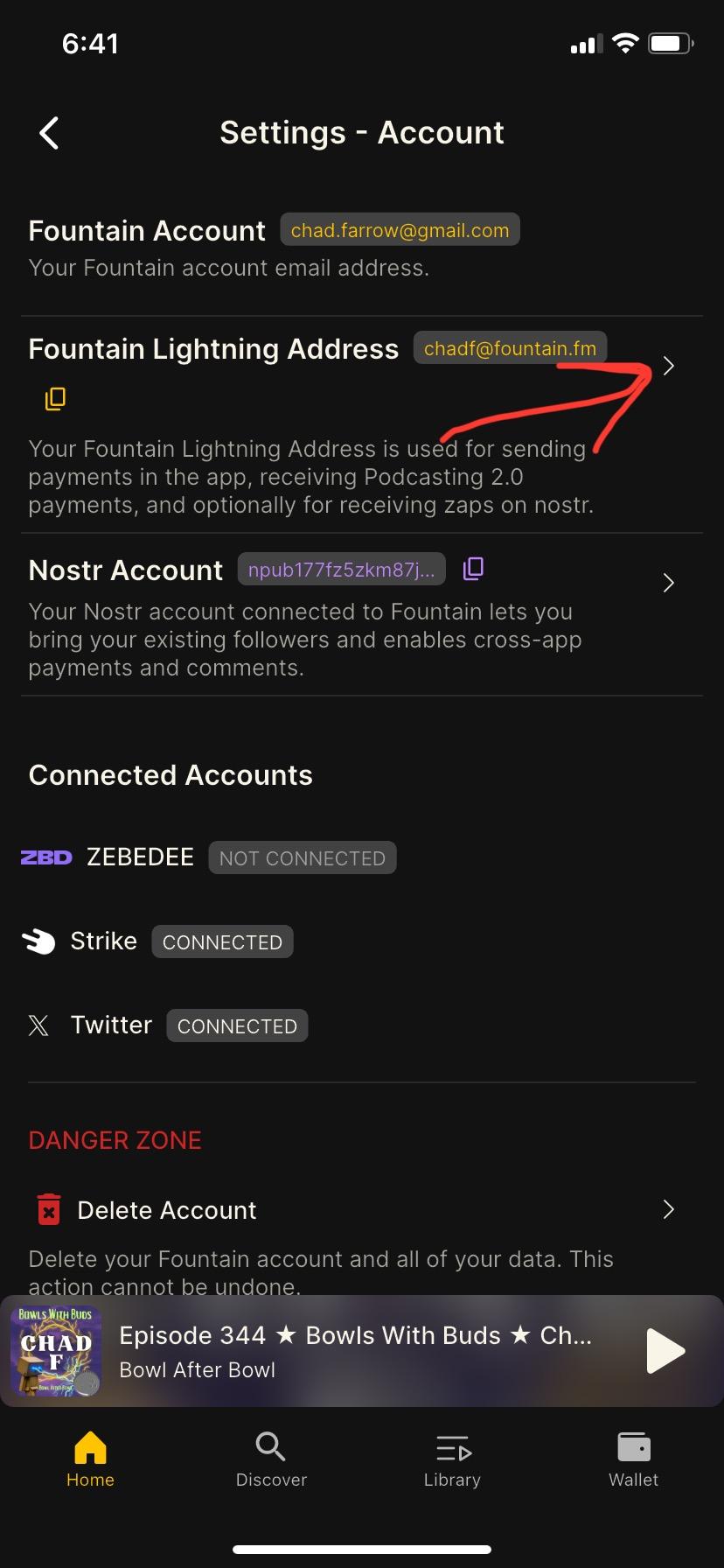
Task: Open Nostr Account settings chevron
Action: tap(668, 583)
